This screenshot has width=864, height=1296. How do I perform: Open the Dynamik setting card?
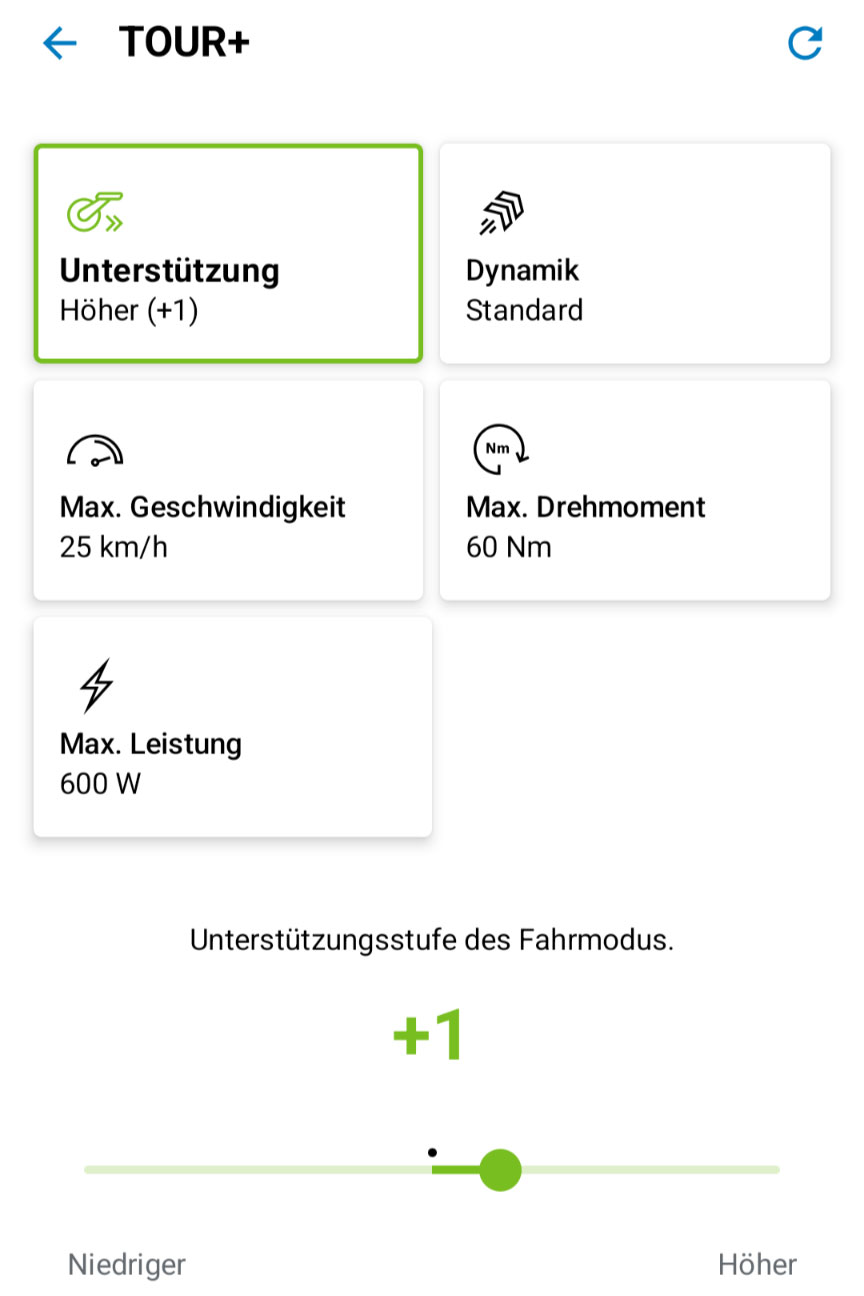point(635,253)
